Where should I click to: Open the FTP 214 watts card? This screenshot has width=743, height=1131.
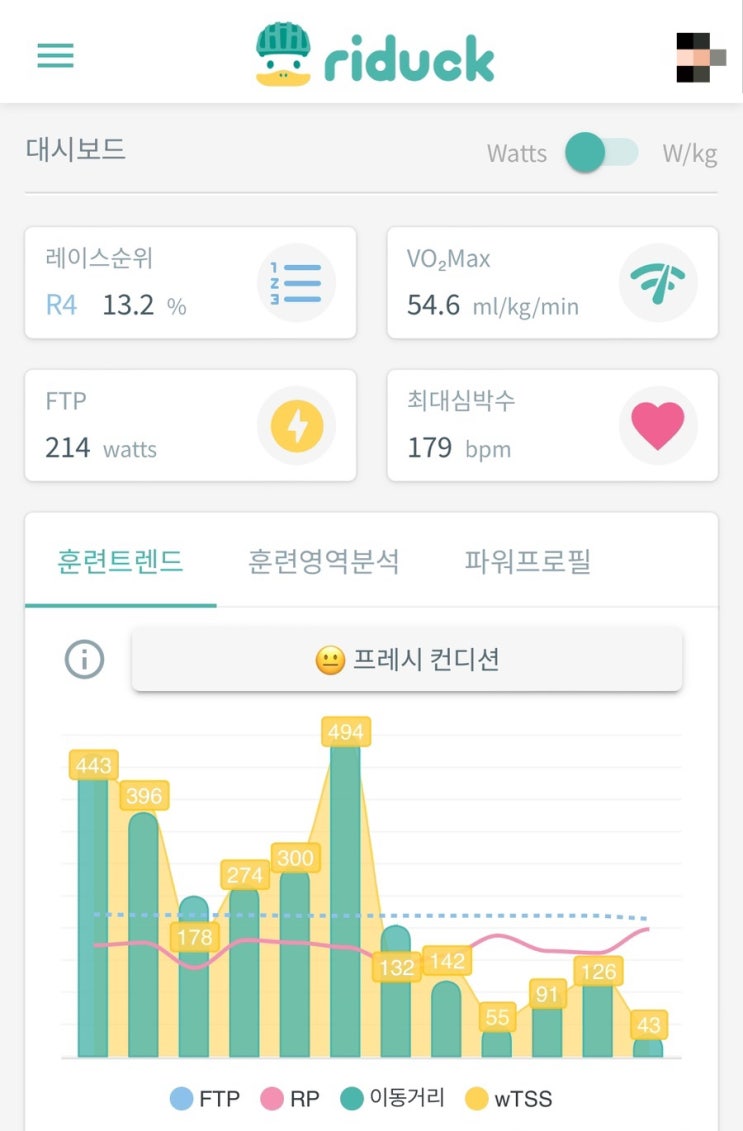190,426
